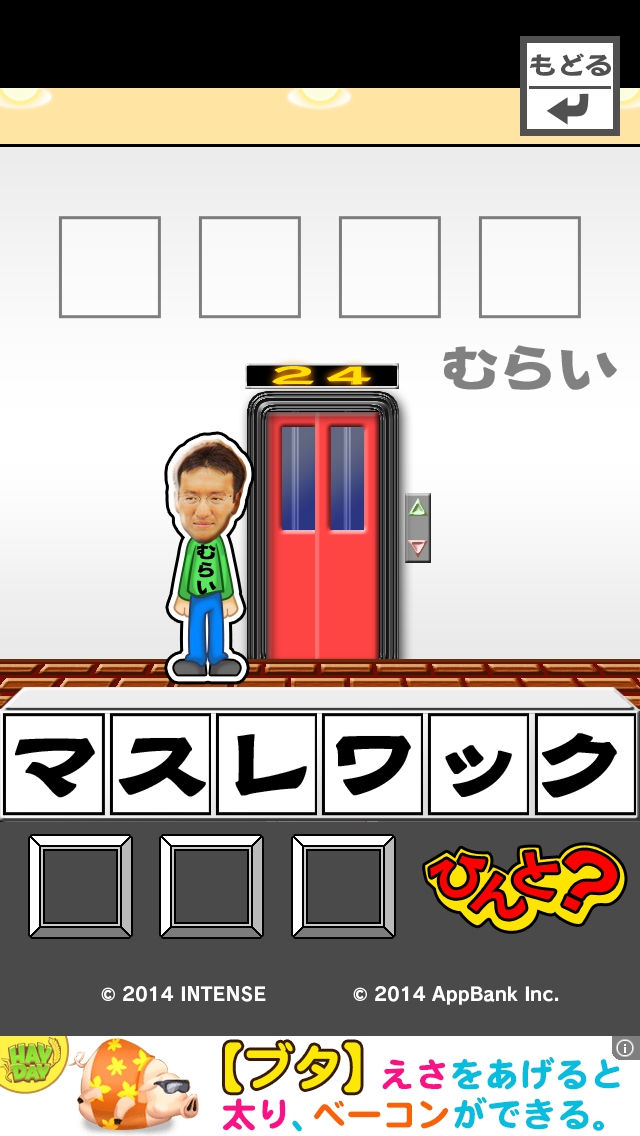
Task: Select the マ letter tile
Action: click(x=54, y=764)
